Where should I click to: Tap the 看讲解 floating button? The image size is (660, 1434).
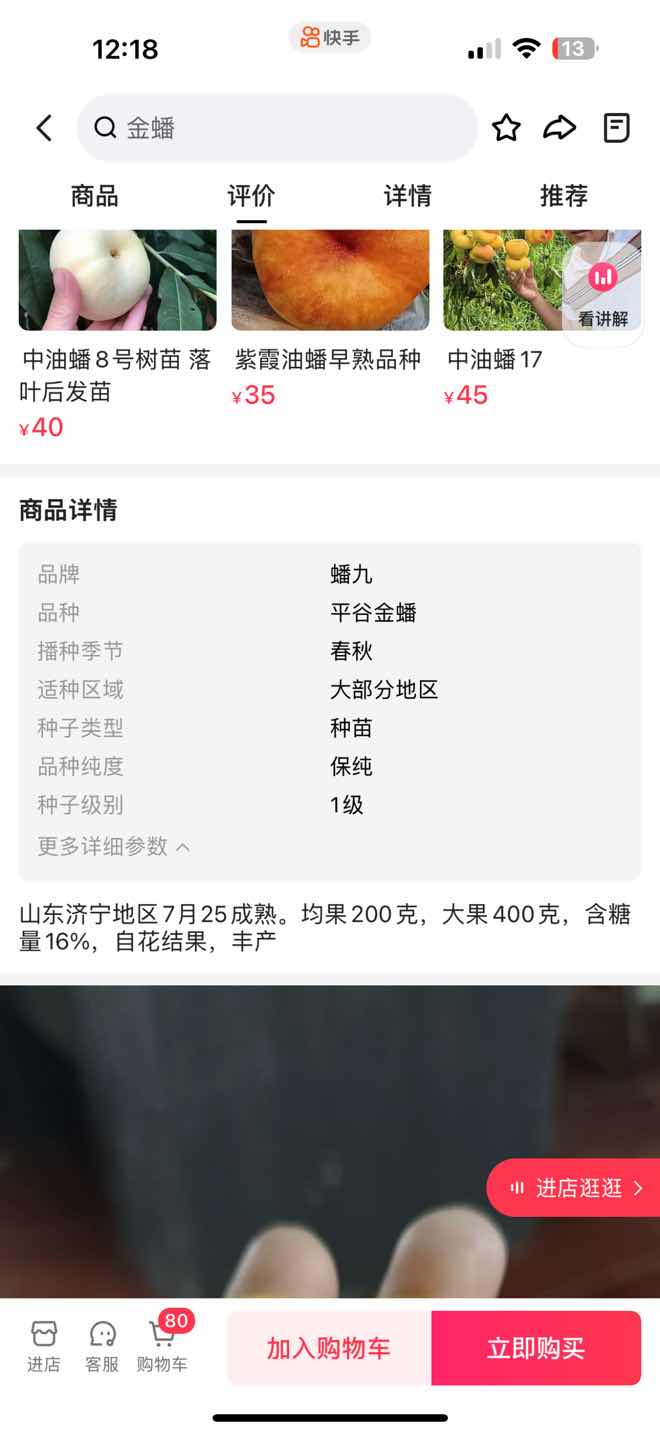(603, 292)
